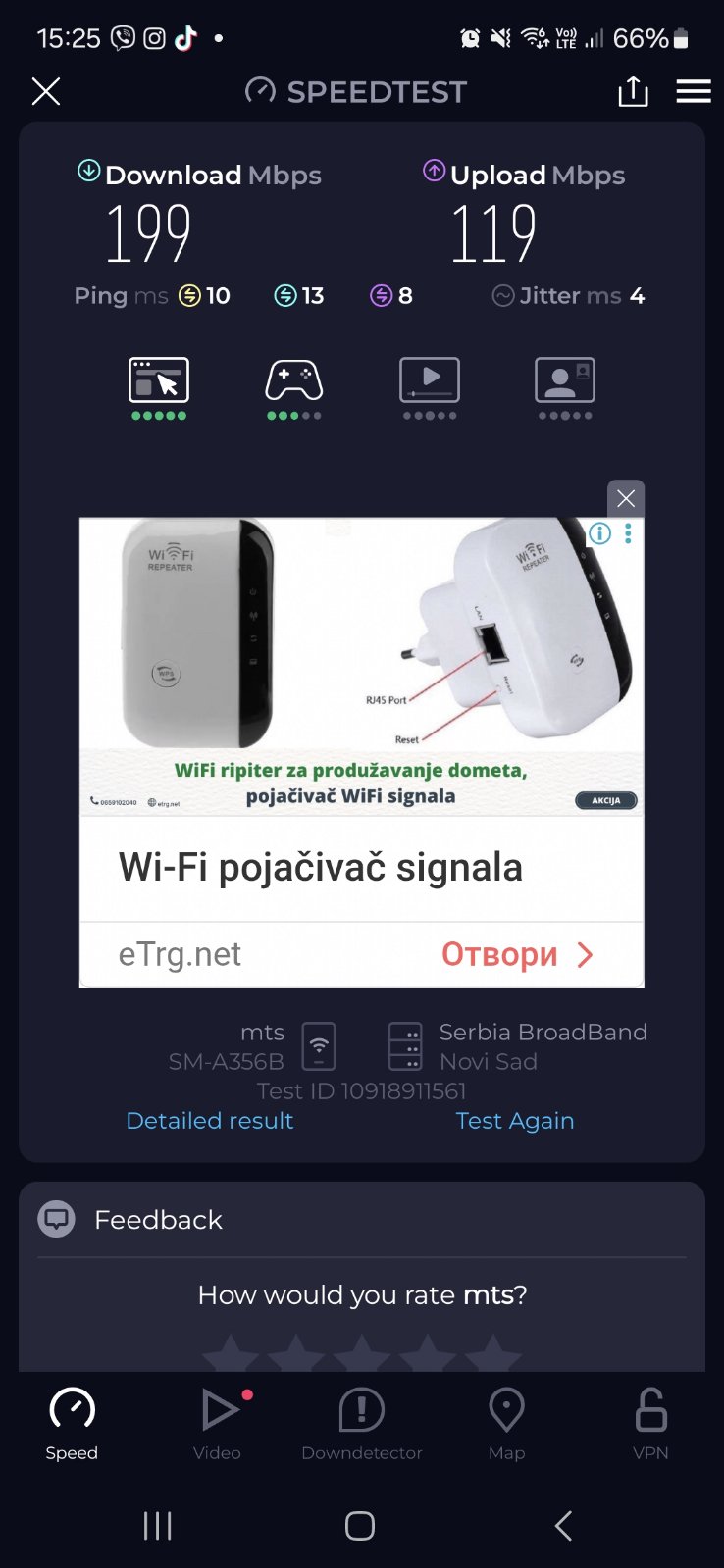Select the Speed tab
This screenshot has height=1568, width=724.
point(72,1424)
